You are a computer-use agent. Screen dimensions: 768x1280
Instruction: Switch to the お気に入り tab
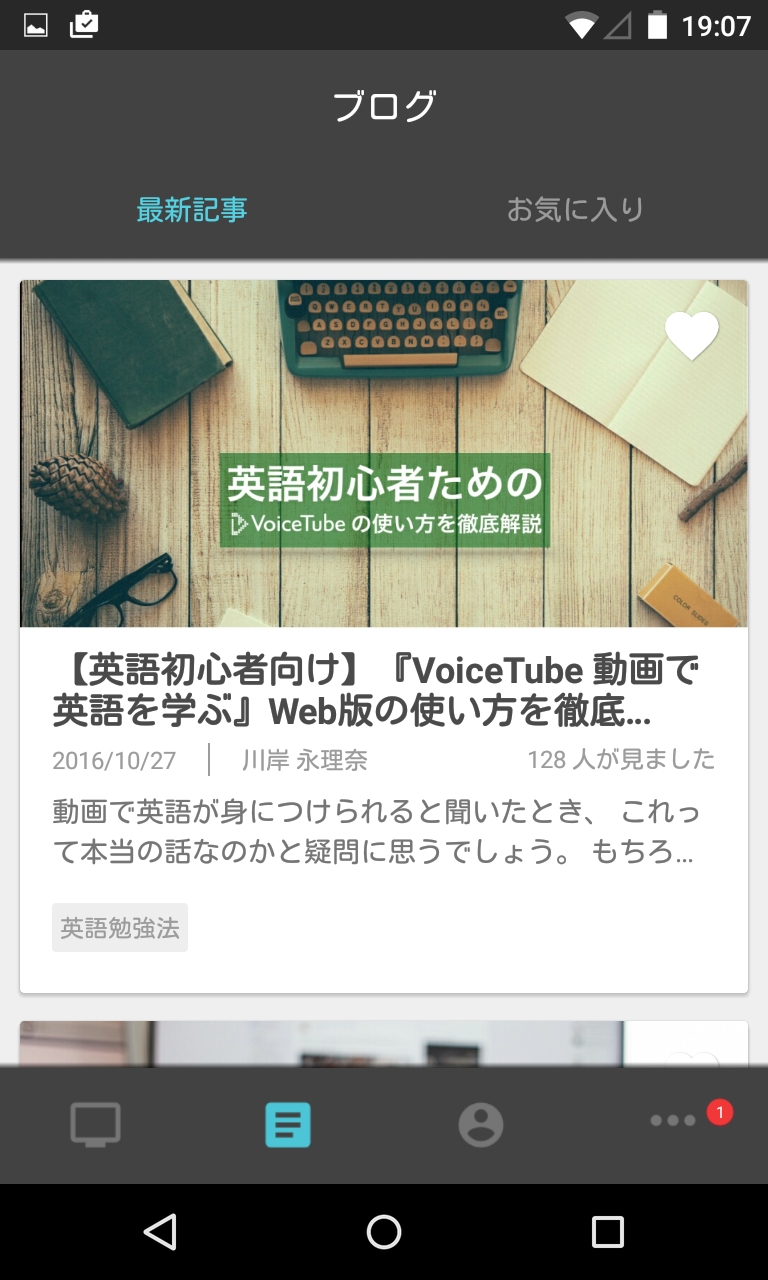click(x=576, y=210)
